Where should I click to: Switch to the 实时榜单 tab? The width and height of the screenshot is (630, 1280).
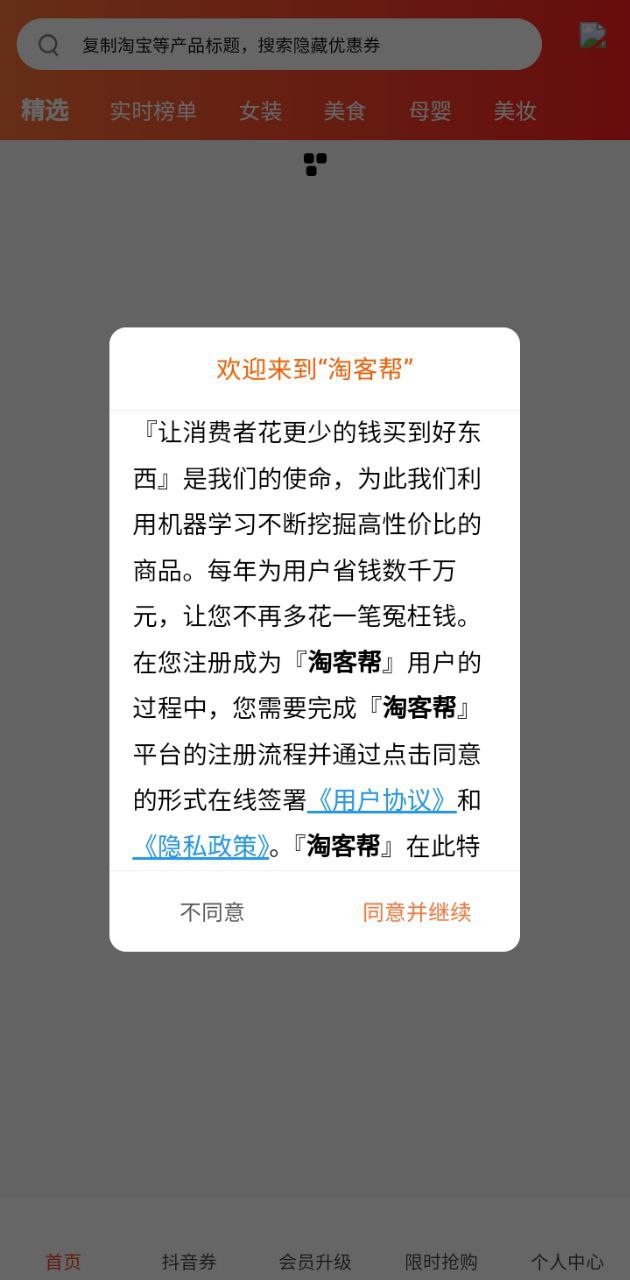click(153, 111)
